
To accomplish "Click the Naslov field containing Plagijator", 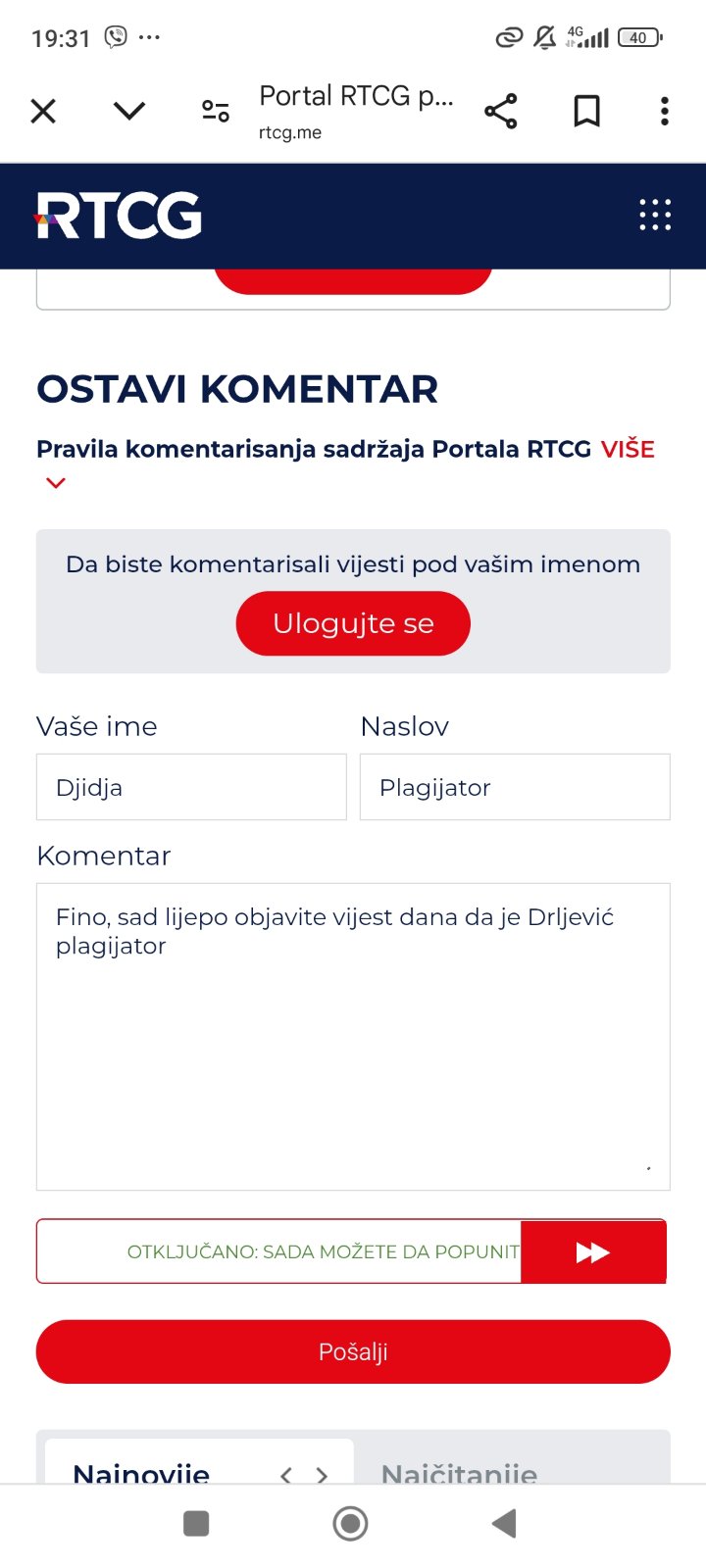I will 515,787.
